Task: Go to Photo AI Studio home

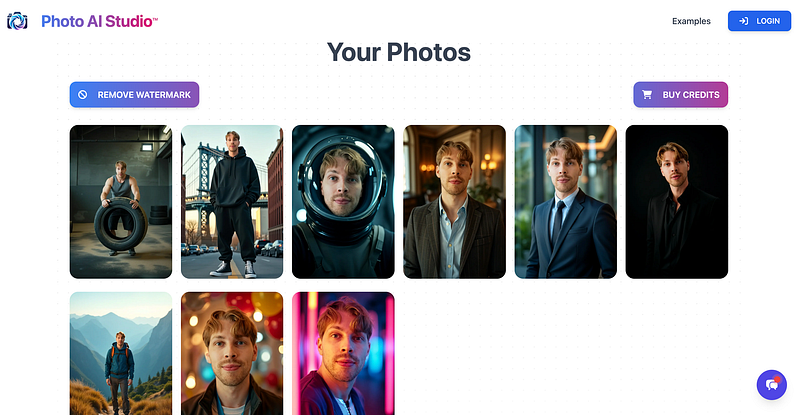Action: click(98, 21)
